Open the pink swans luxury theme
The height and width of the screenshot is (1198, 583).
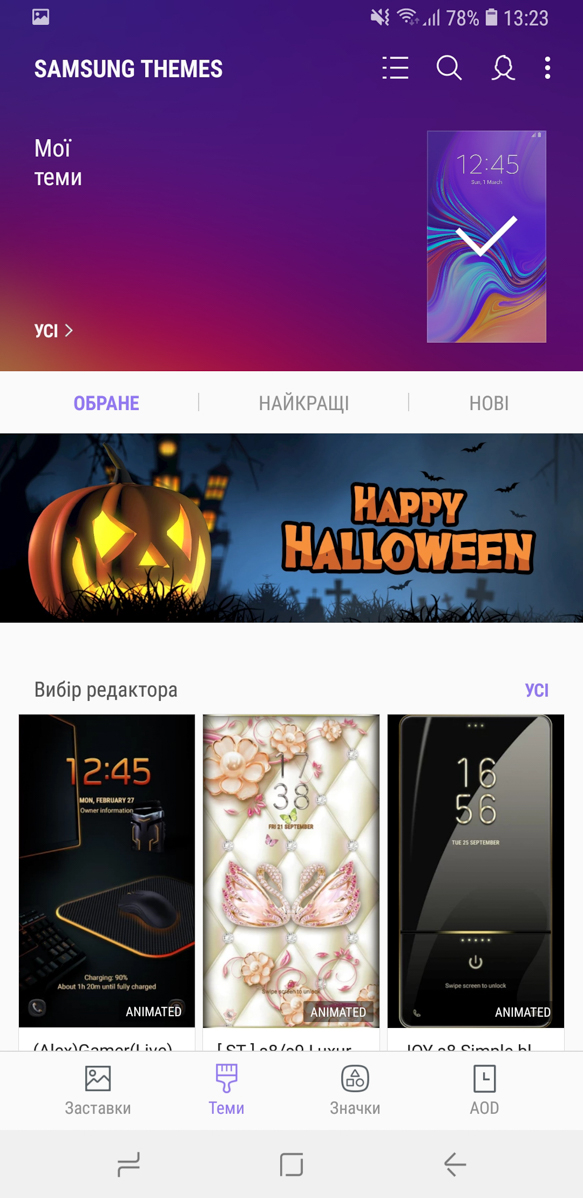click(291, 871)
